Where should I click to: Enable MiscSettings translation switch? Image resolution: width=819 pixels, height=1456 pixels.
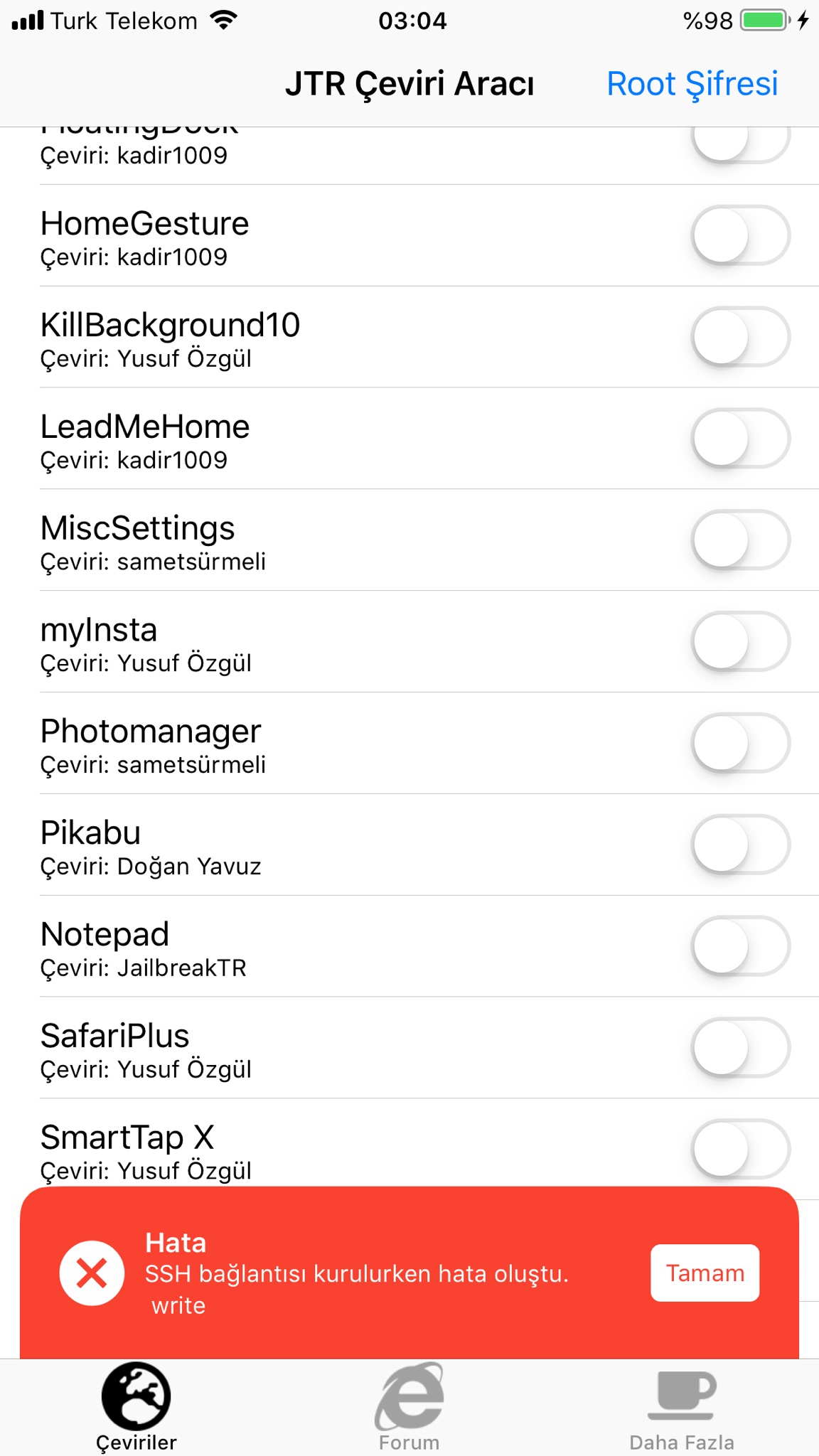[x=740, y=540]
